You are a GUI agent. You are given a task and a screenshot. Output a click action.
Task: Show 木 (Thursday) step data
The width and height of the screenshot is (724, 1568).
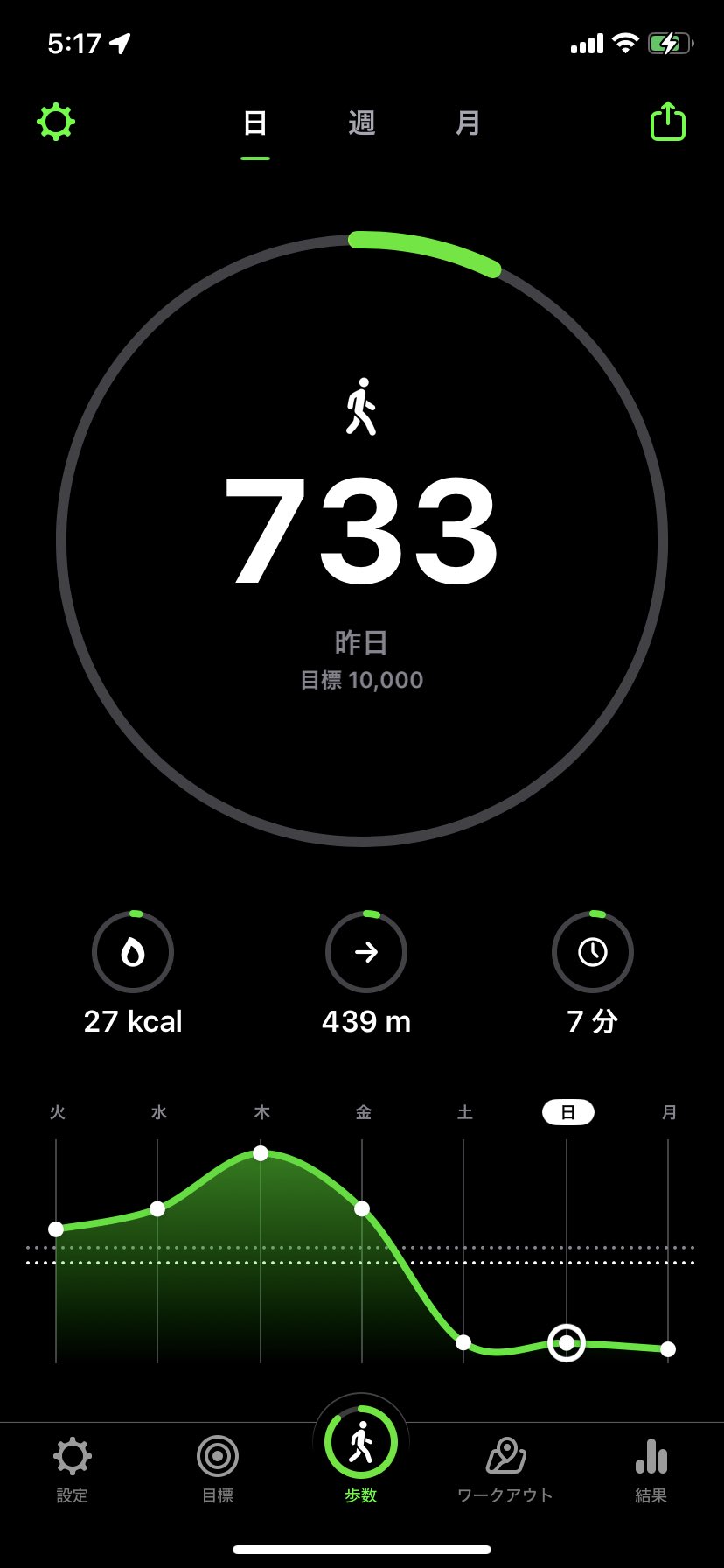261,1112
